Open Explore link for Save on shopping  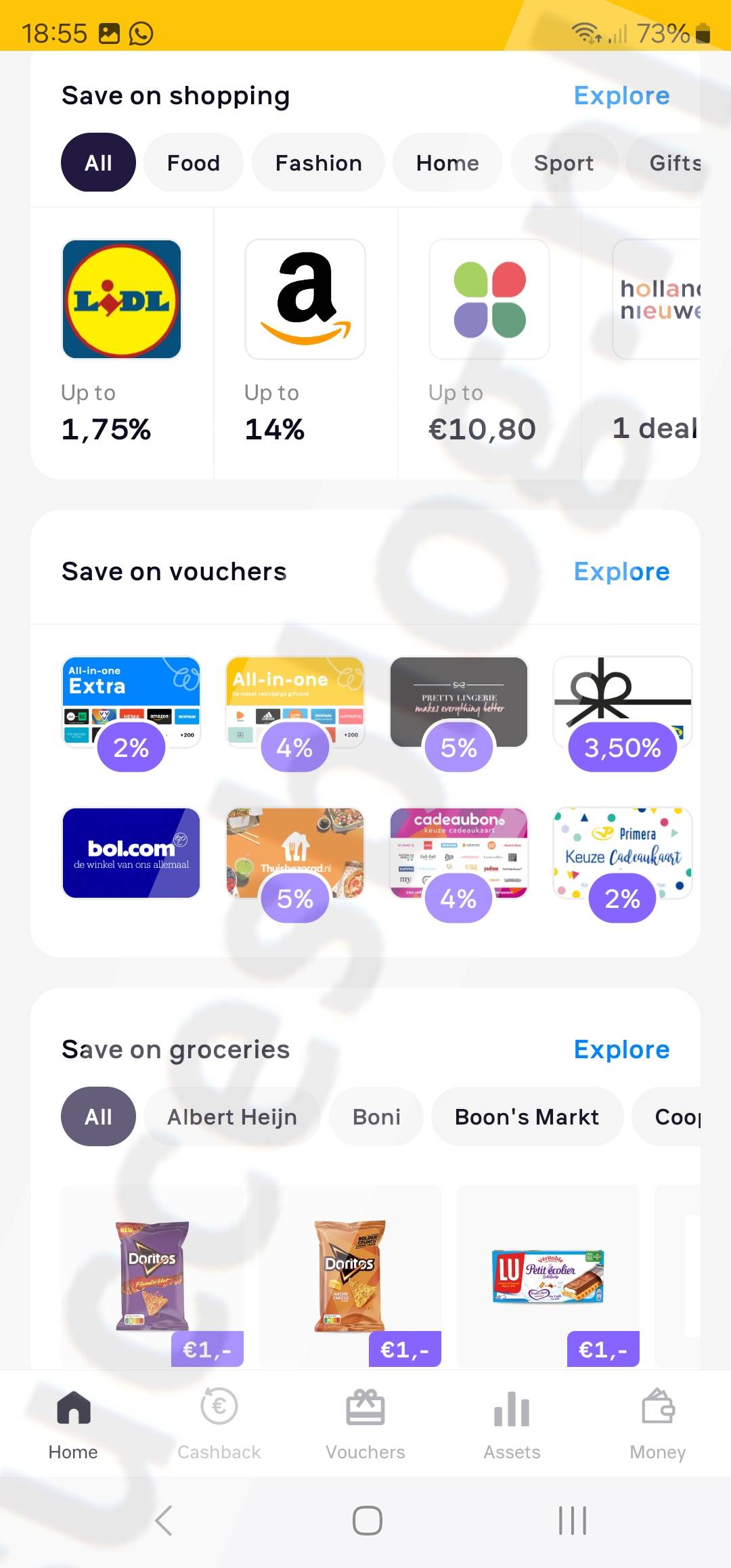[621, 96]
